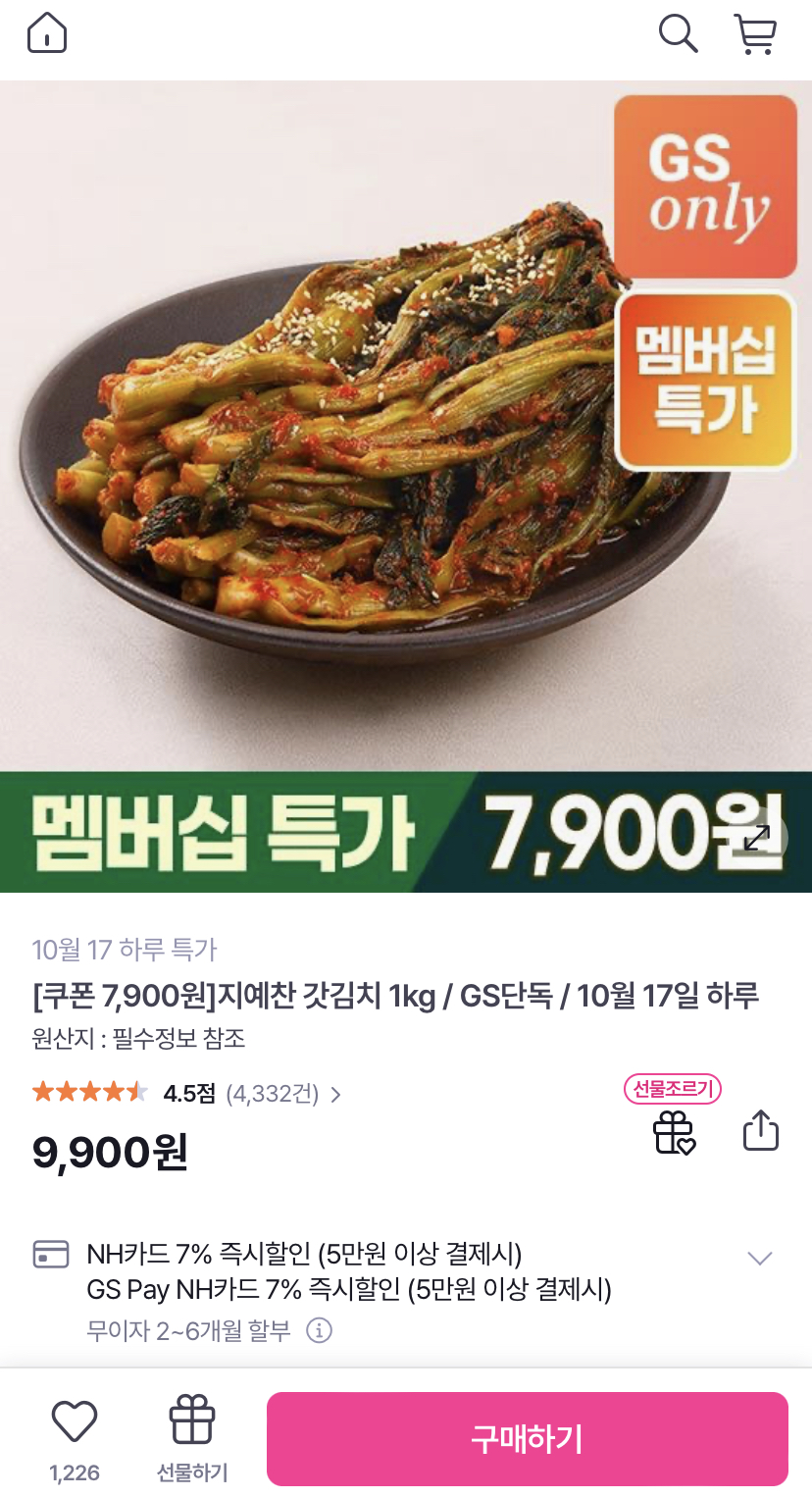View interest-free installment info

point(320,1331)
